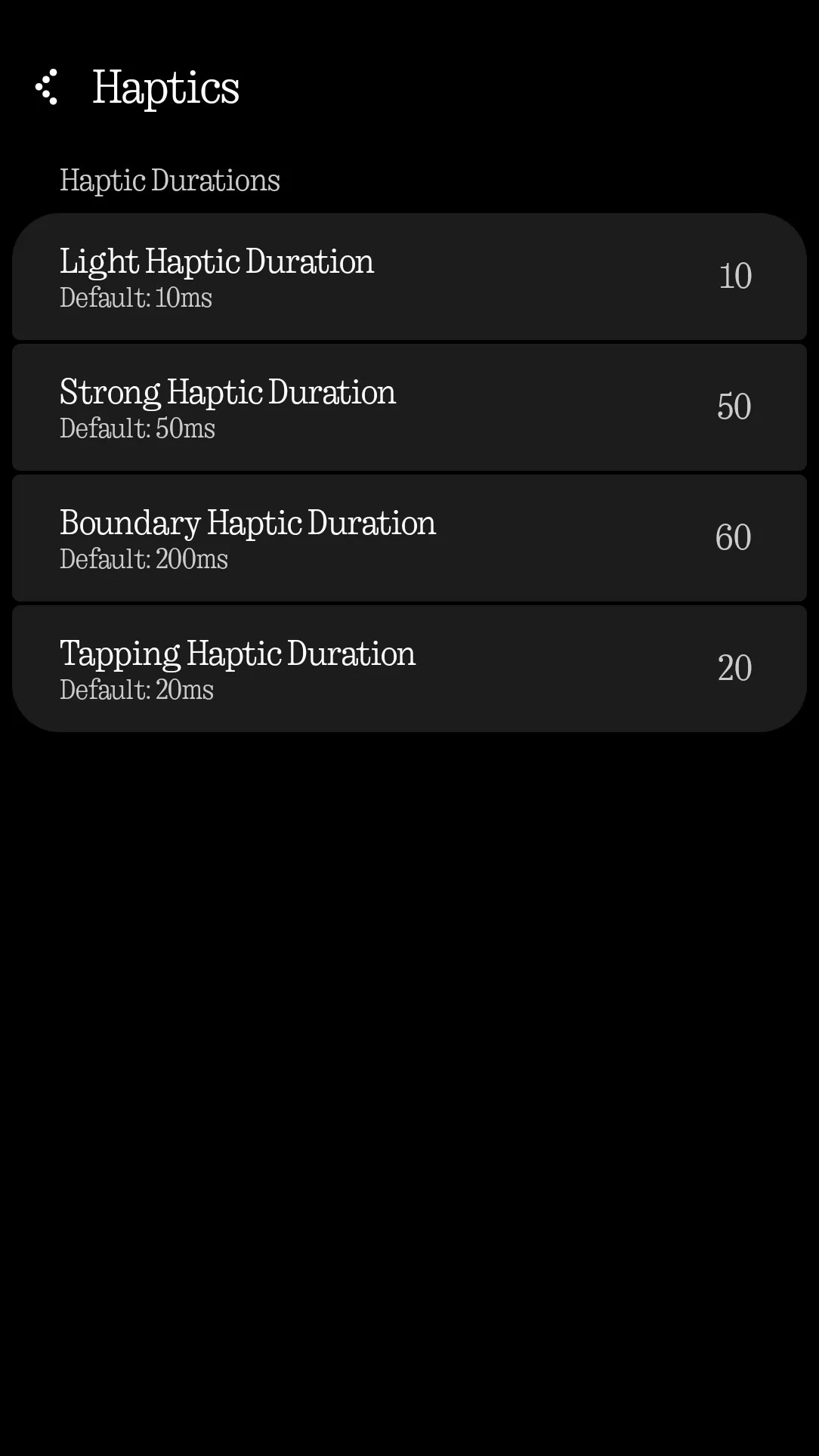
Task: Select the Tapping Haptic Duration label
Action: (237, 652)
